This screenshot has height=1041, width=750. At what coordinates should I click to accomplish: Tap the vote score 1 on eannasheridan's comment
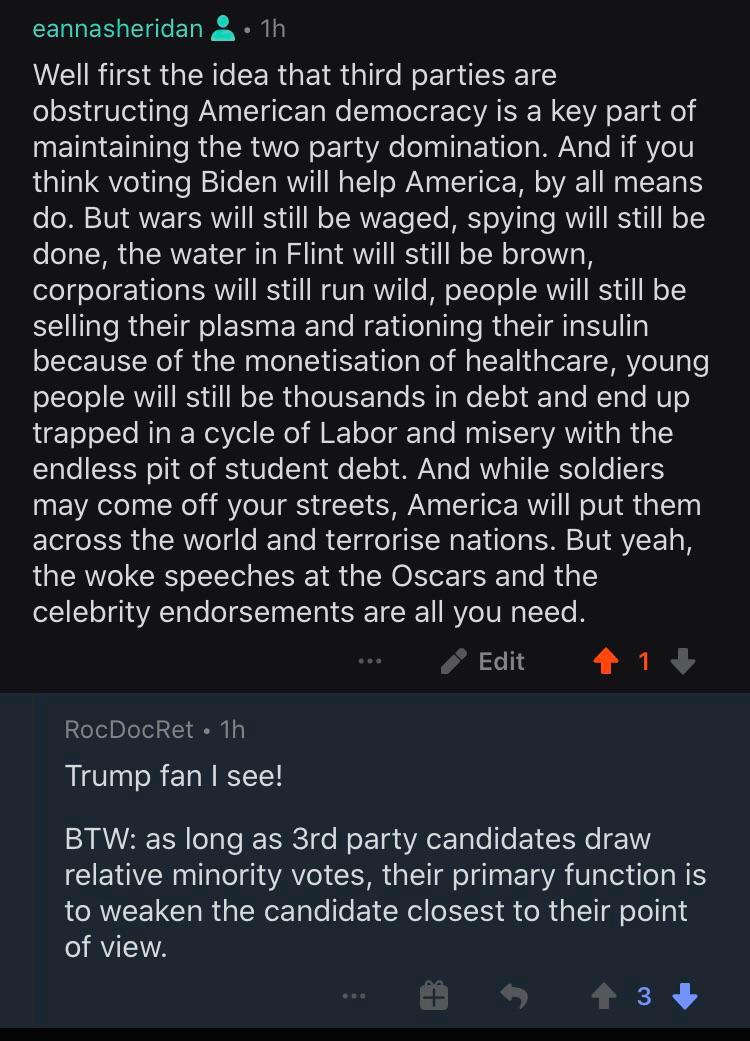pos(644,661)
